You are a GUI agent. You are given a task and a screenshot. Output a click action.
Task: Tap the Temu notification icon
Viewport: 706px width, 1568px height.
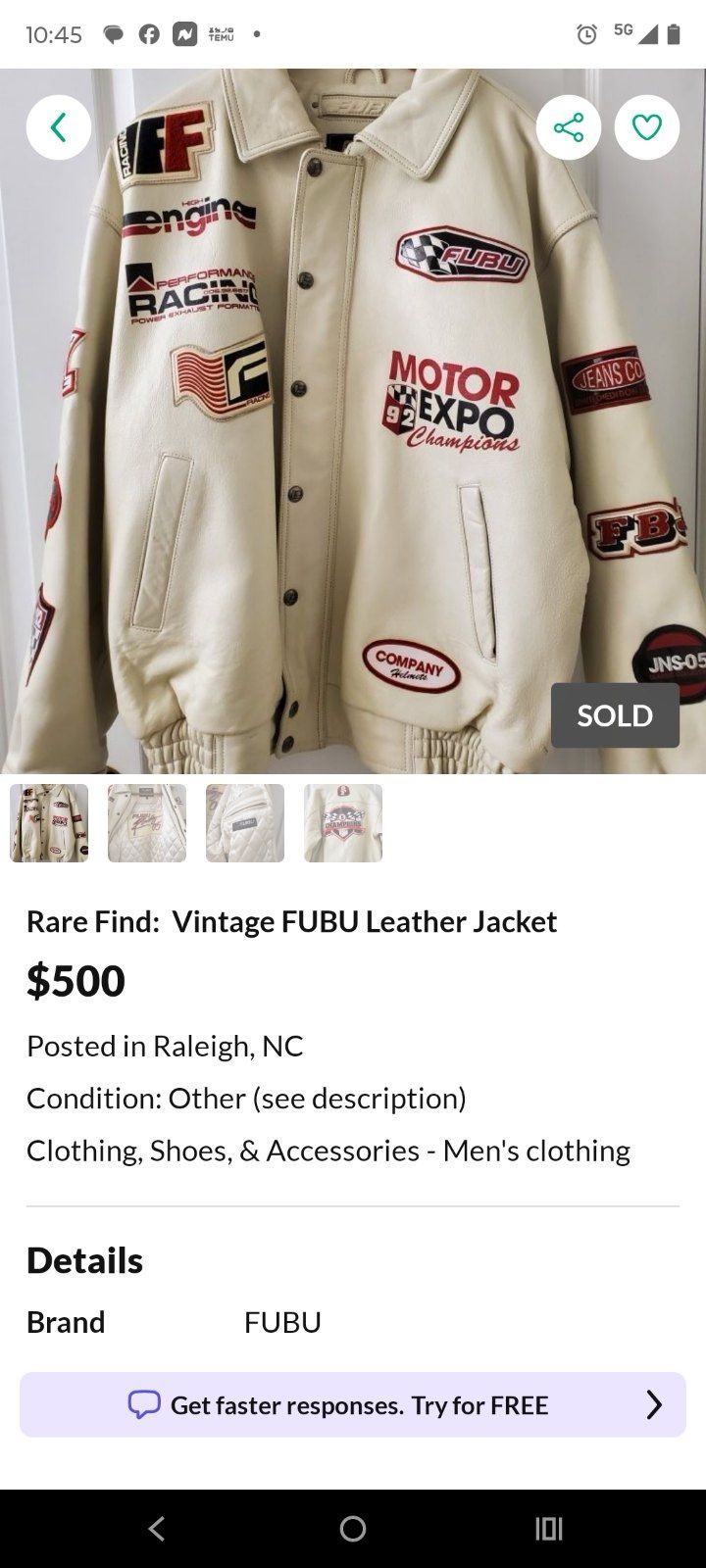click(218, 34)
